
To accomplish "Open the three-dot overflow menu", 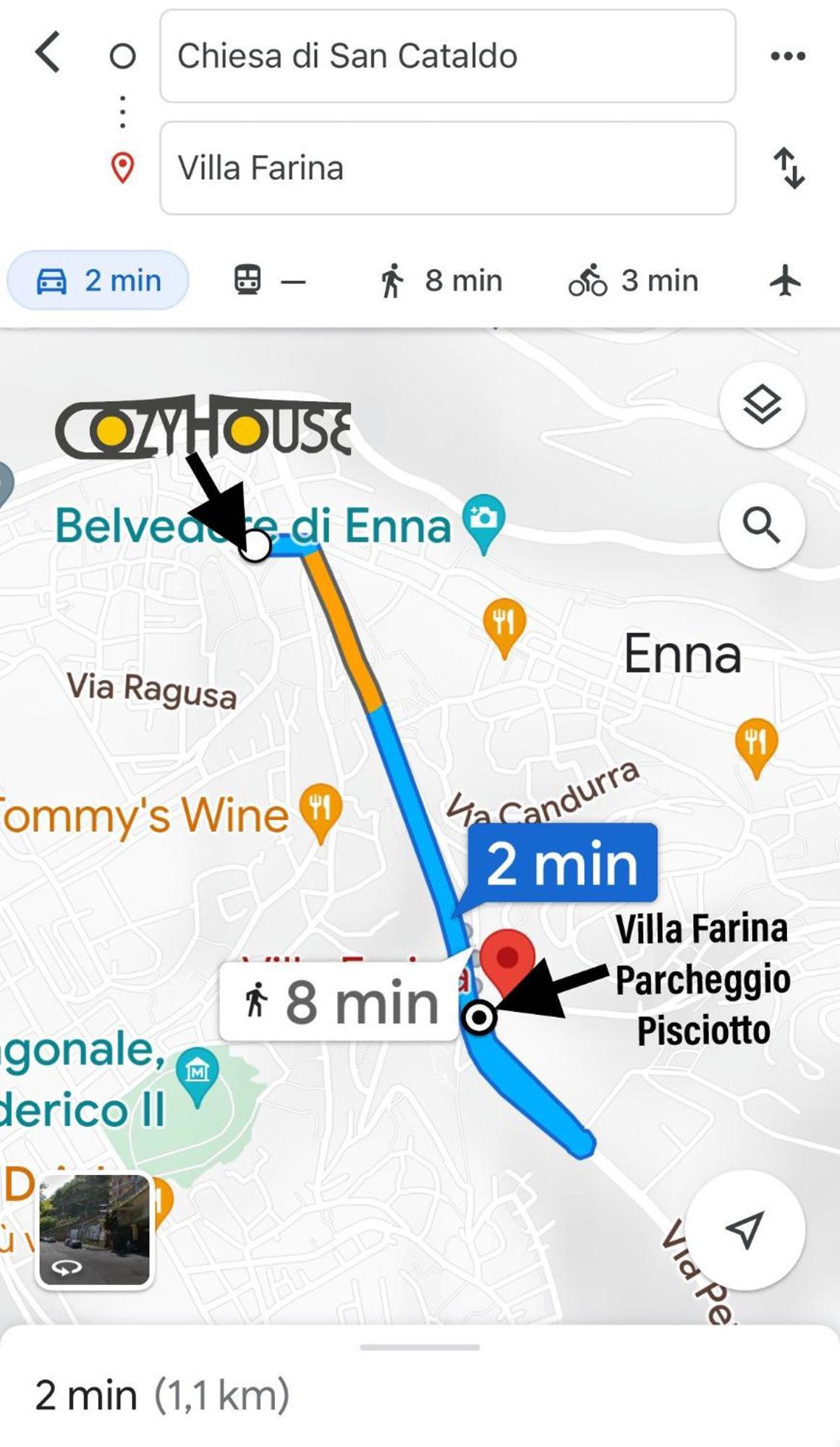I will pos(788,56).
